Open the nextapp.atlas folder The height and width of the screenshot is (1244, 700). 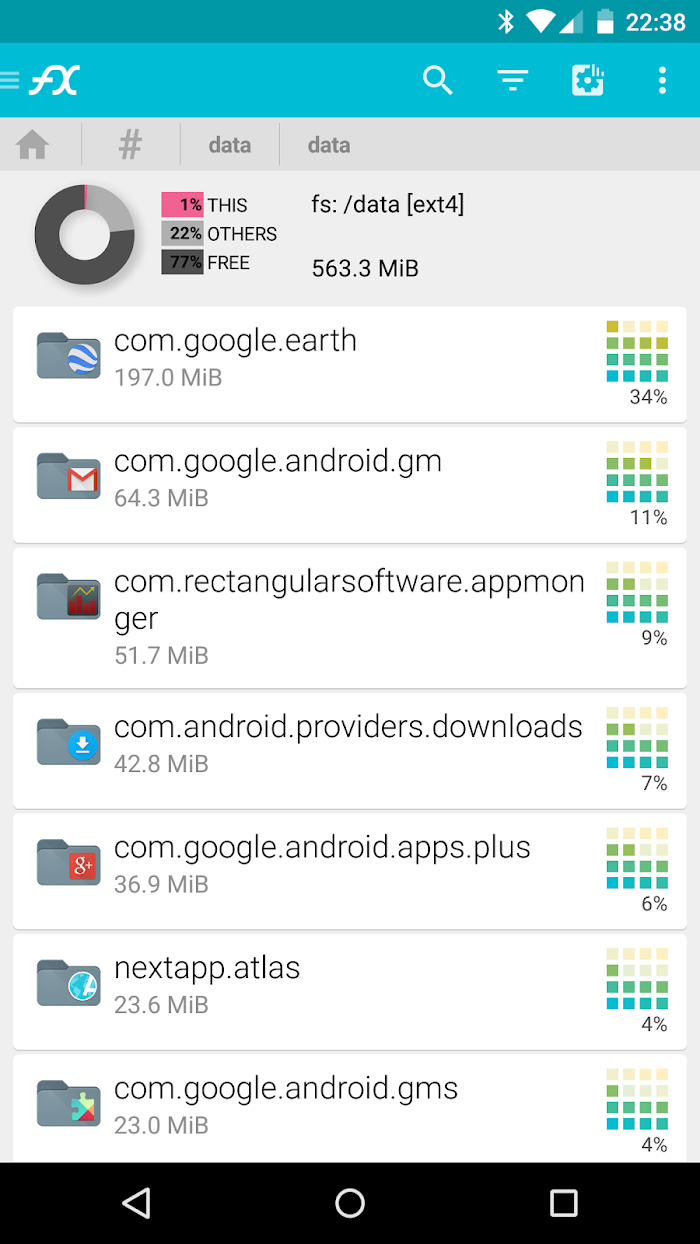click(350, 992)
